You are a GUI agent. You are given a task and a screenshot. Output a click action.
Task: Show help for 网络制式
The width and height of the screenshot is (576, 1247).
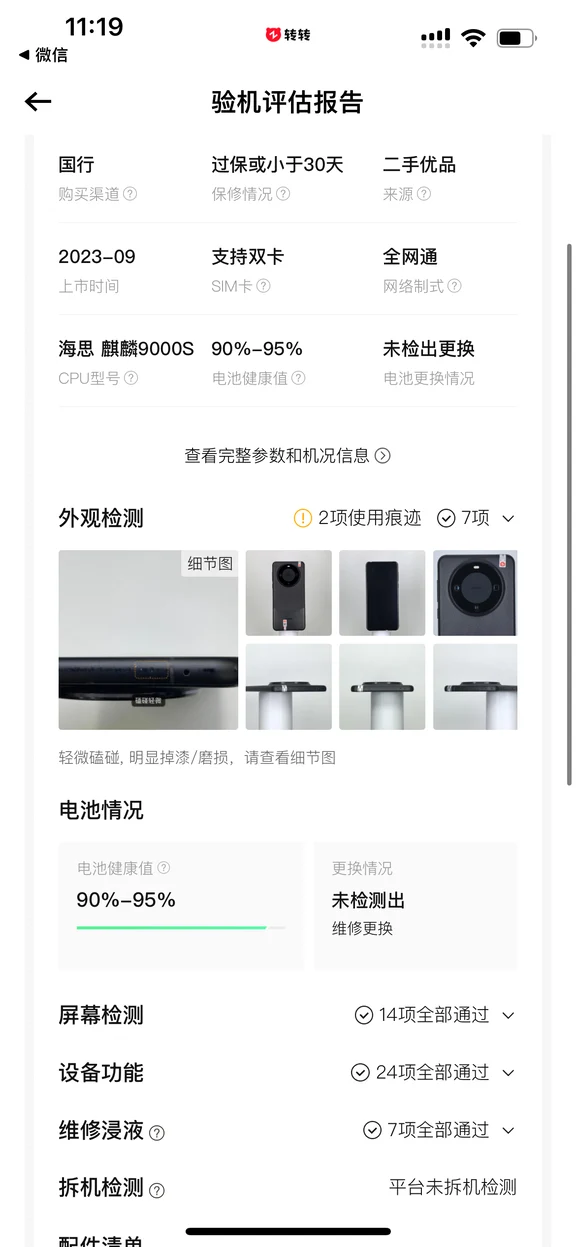pyautogui.click(x=454, y=286)
